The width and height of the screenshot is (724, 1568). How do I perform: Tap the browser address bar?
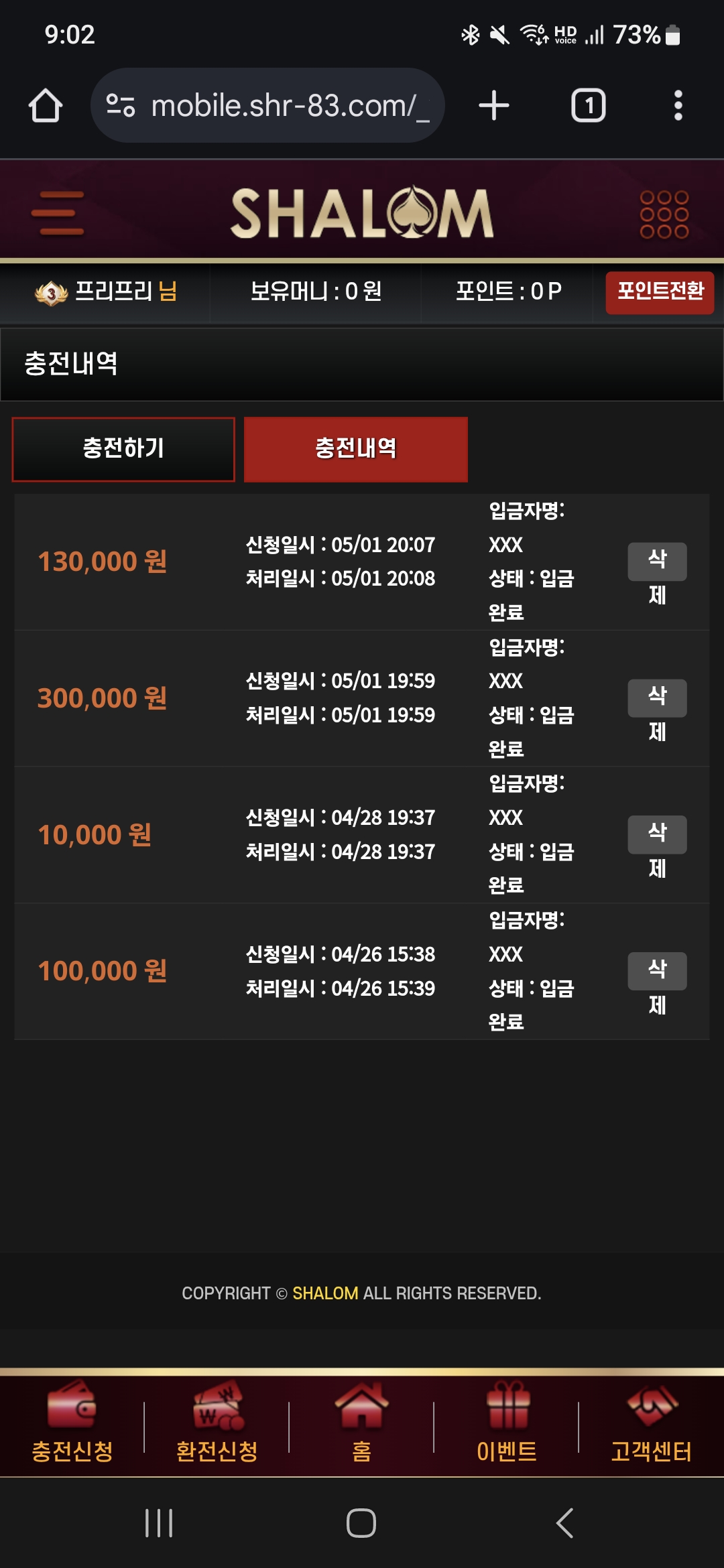point(282,106)
